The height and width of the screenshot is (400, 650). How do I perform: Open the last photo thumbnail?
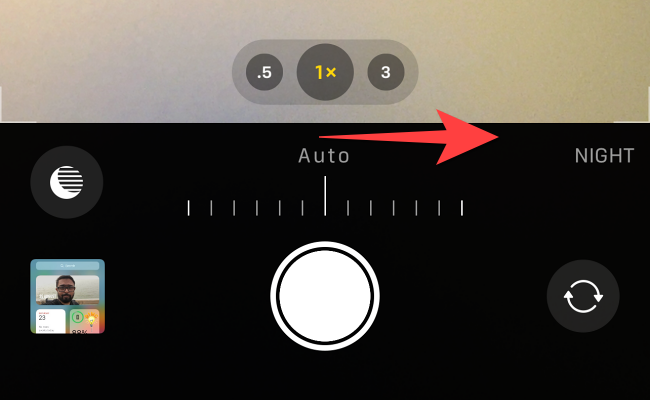coord(67,296)
